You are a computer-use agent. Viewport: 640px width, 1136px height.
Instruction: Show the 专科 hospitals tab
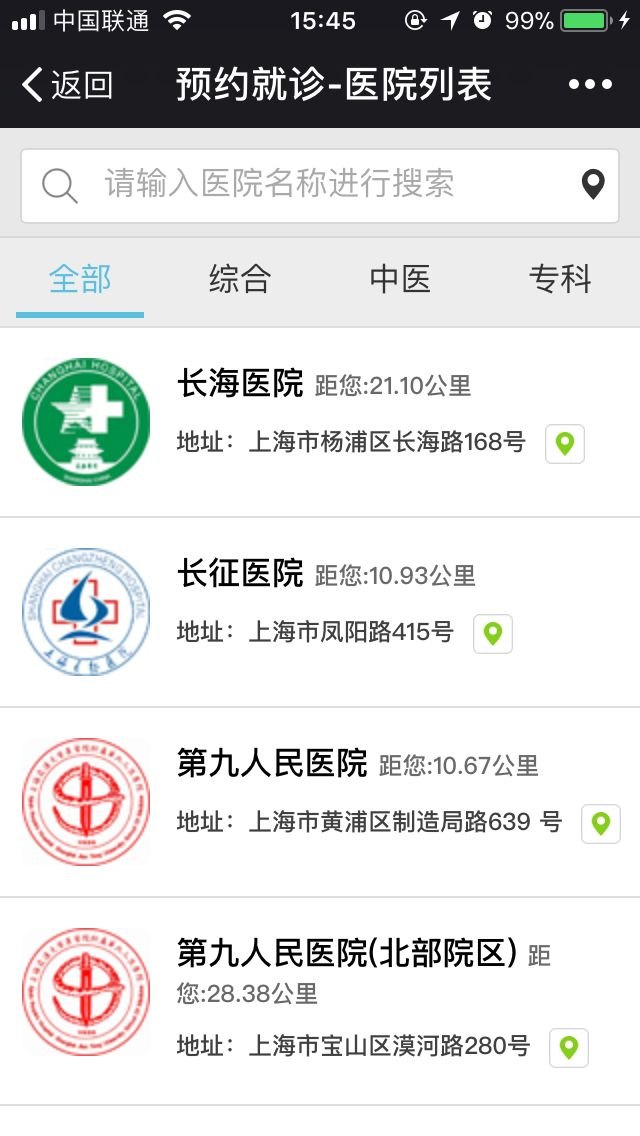pos(560,279)
